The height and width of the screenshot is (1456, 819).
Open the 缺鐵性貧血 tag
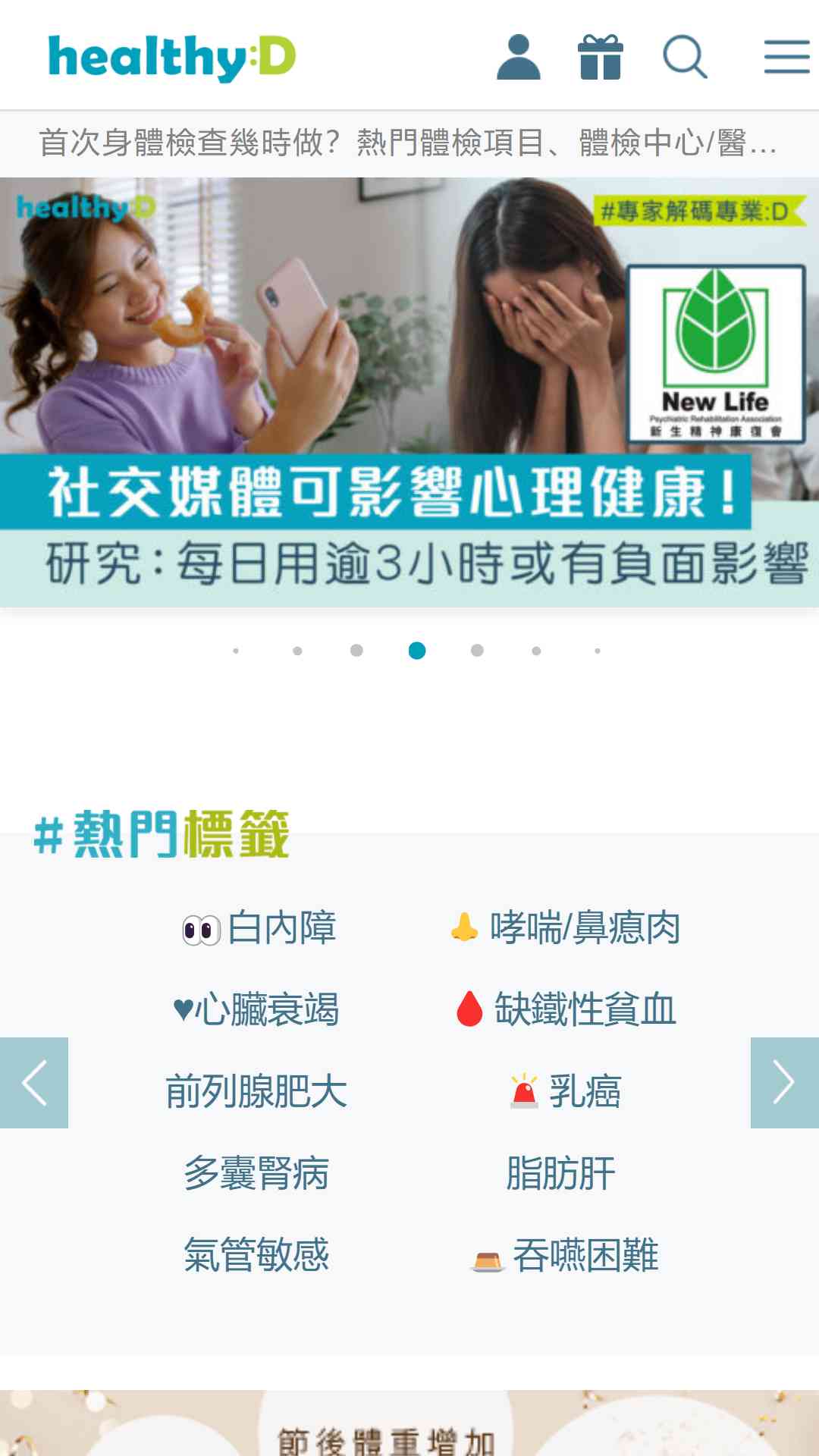(x=565, y=1010)
